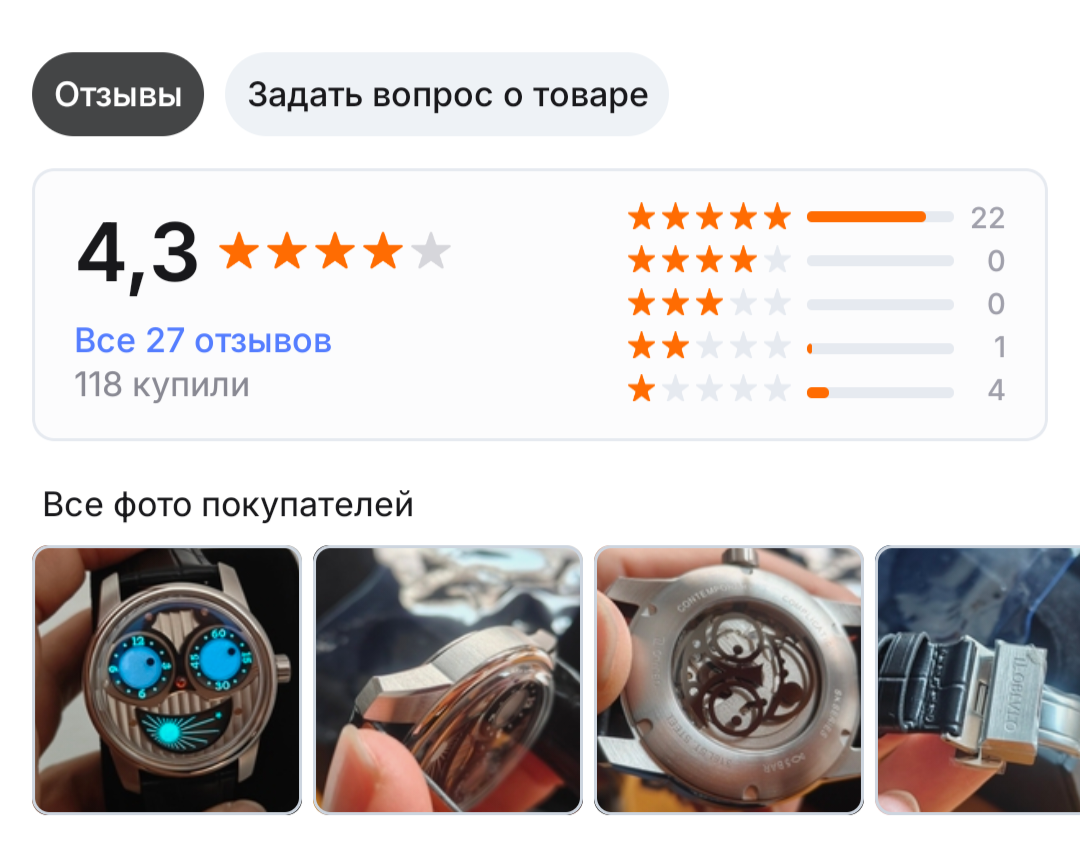Filter reviews by two-star rating row
This screenshot has width=1080, height=857.
815,347
